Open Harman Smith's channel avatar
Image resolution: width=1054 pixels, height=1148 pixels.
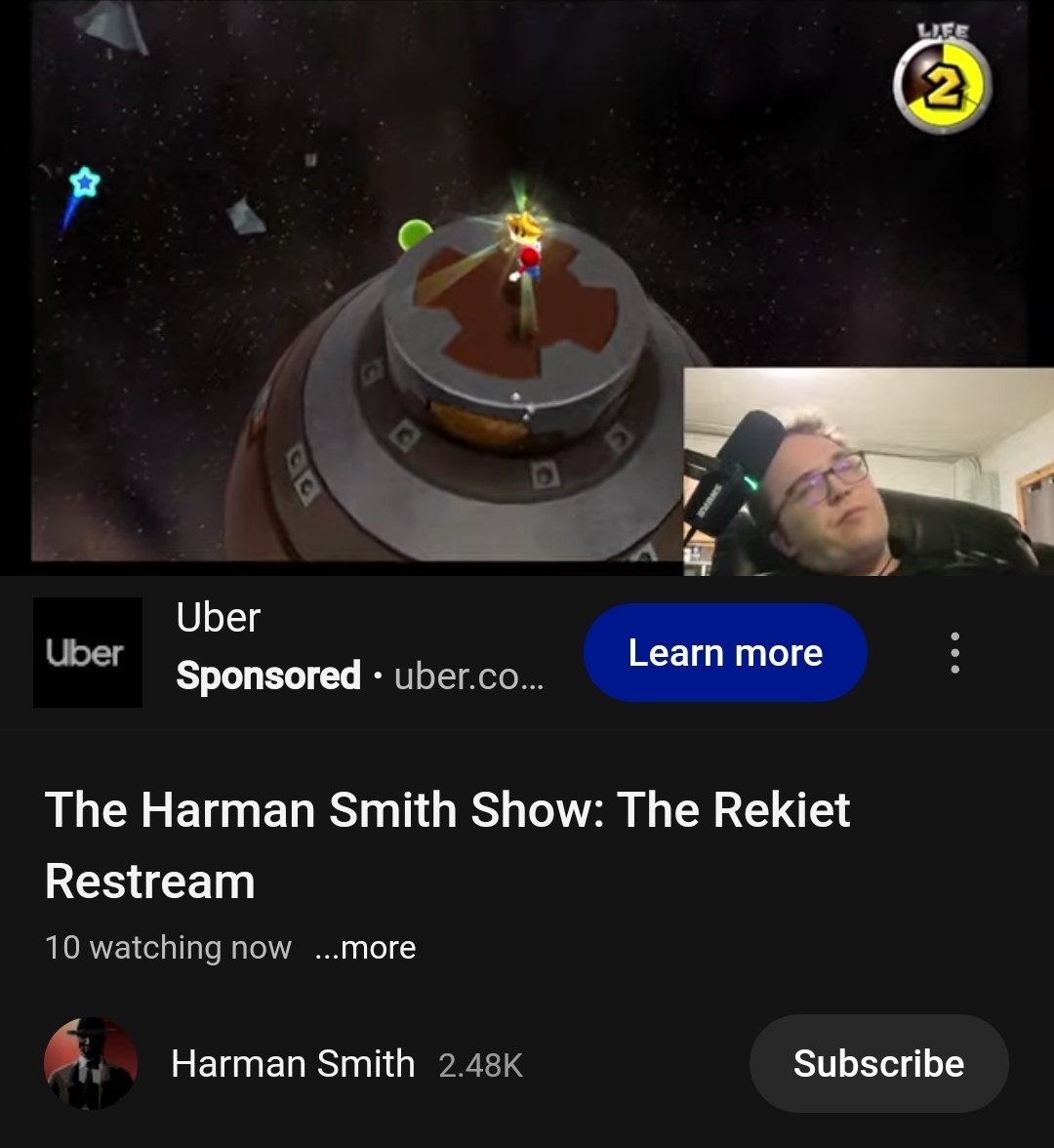click(x=91, y=1063)
